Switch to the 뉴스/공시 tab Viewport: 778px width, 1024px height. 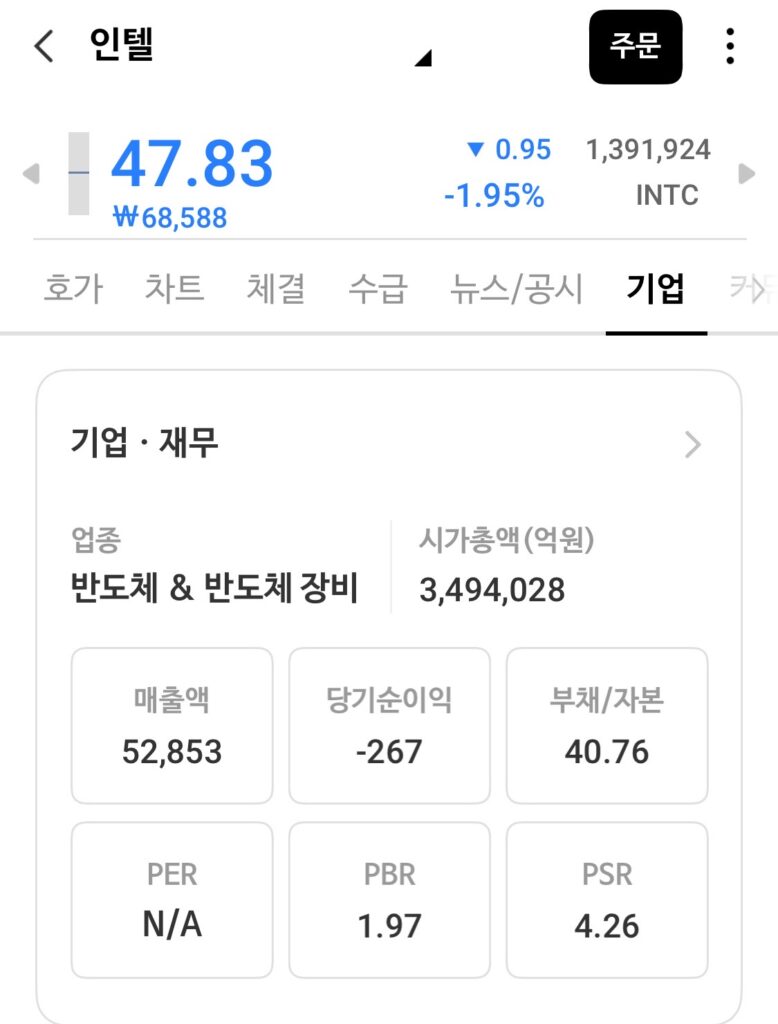click(x=516, y=289)
